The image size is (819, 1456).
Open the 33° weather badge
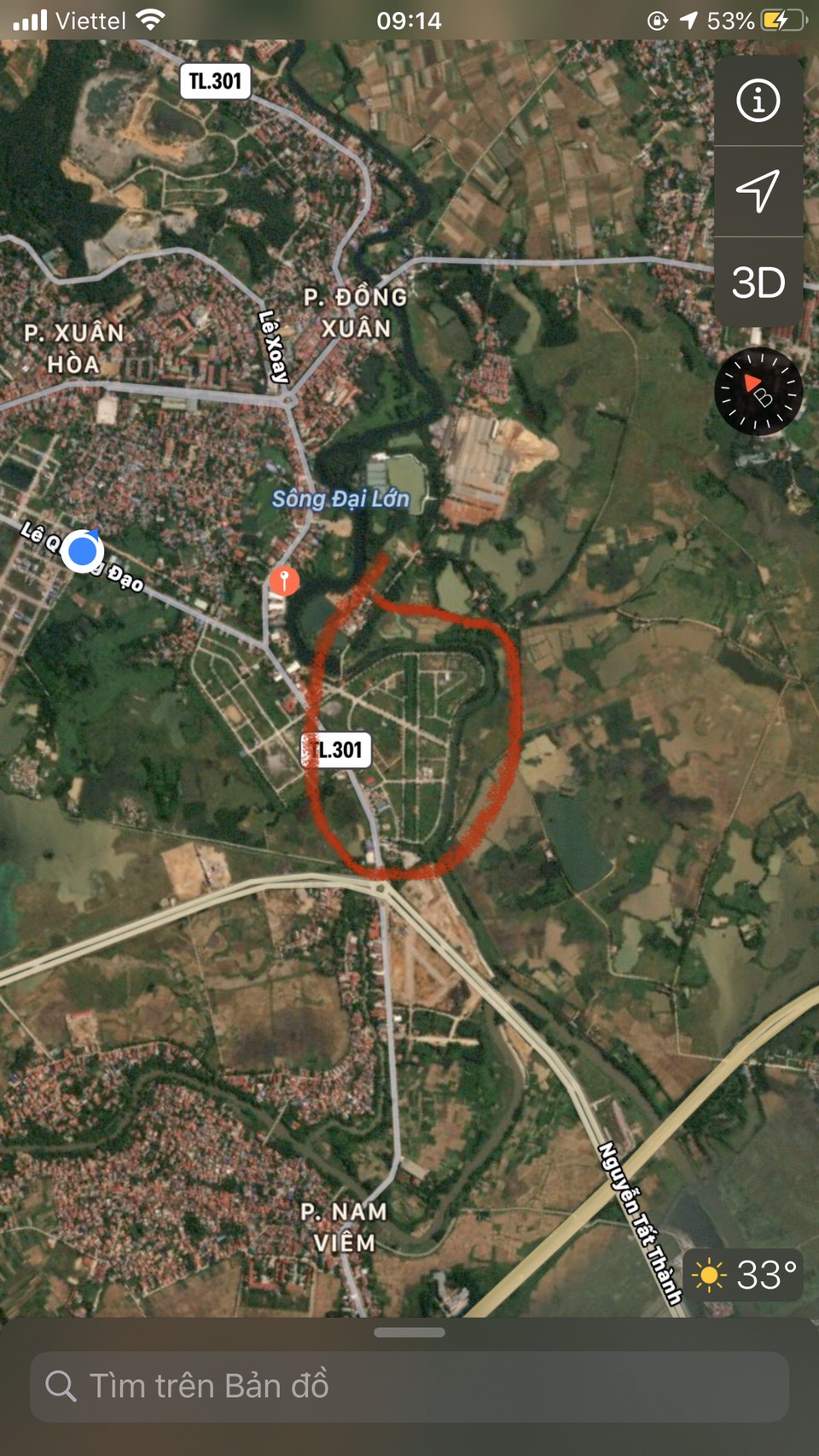744,1275
